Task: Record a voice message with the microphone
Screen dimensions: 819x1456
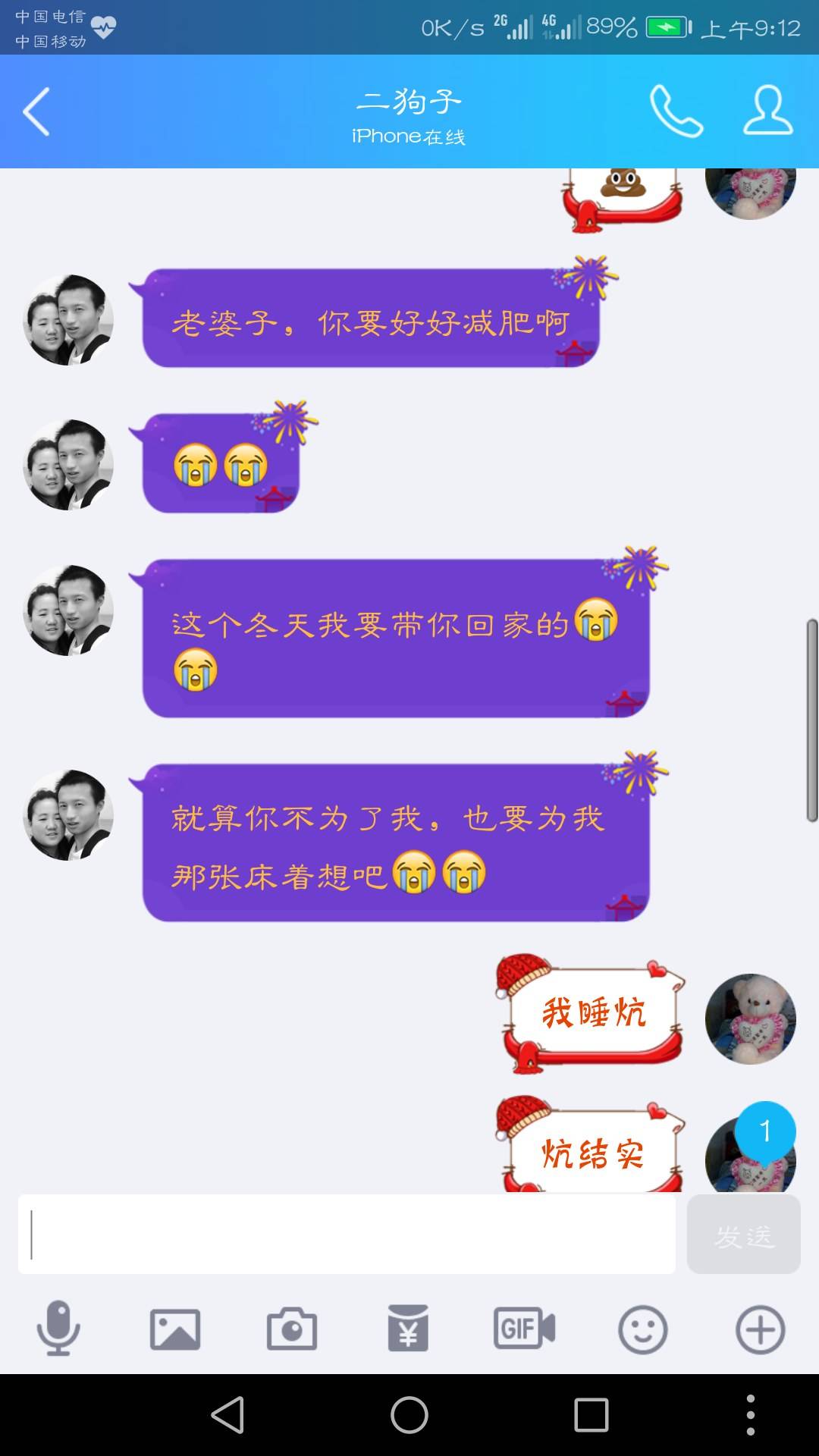Action: click(x=58, y=1329)
